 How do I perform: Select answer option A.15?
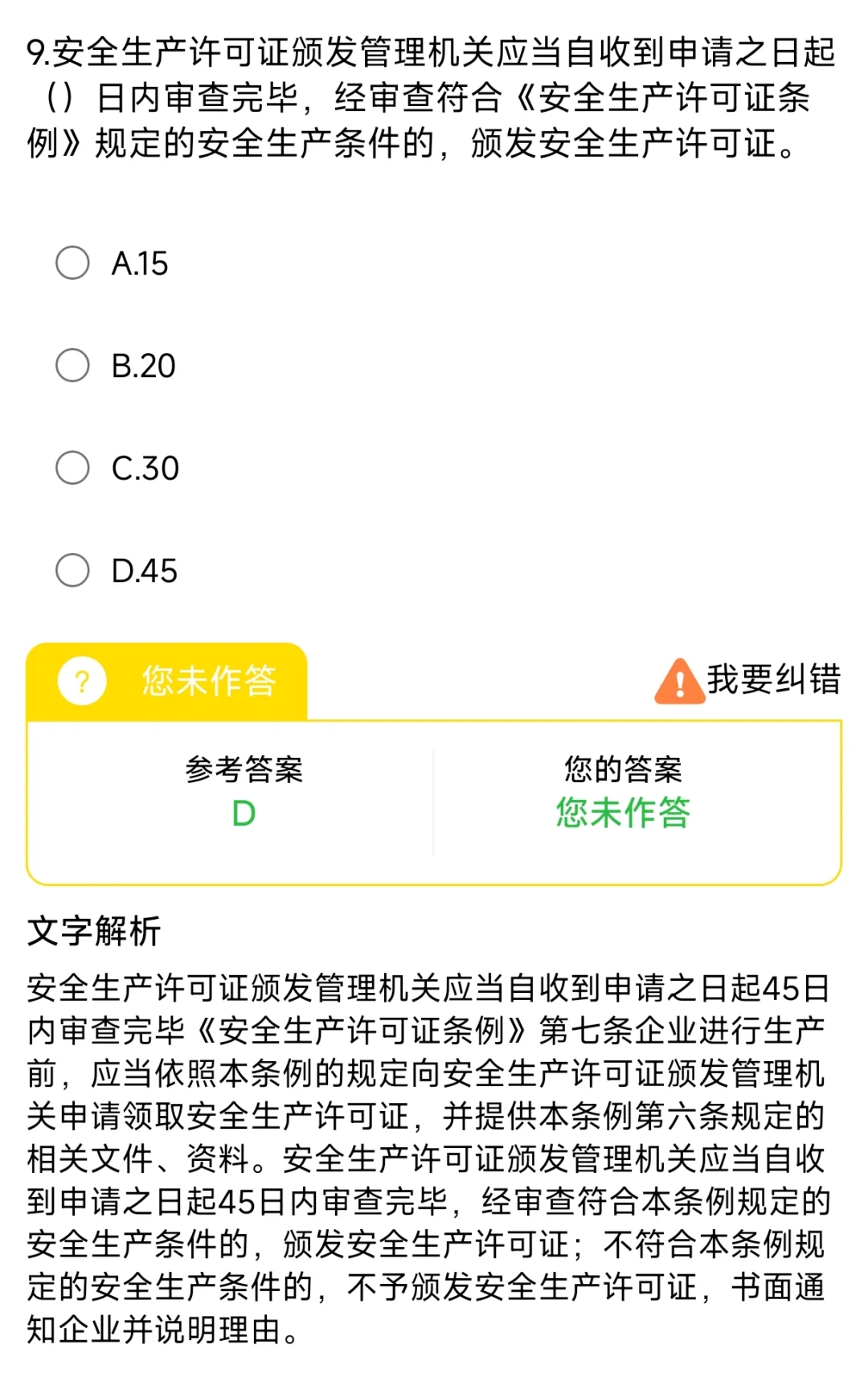pyautogui.click(x=113, y=263)
